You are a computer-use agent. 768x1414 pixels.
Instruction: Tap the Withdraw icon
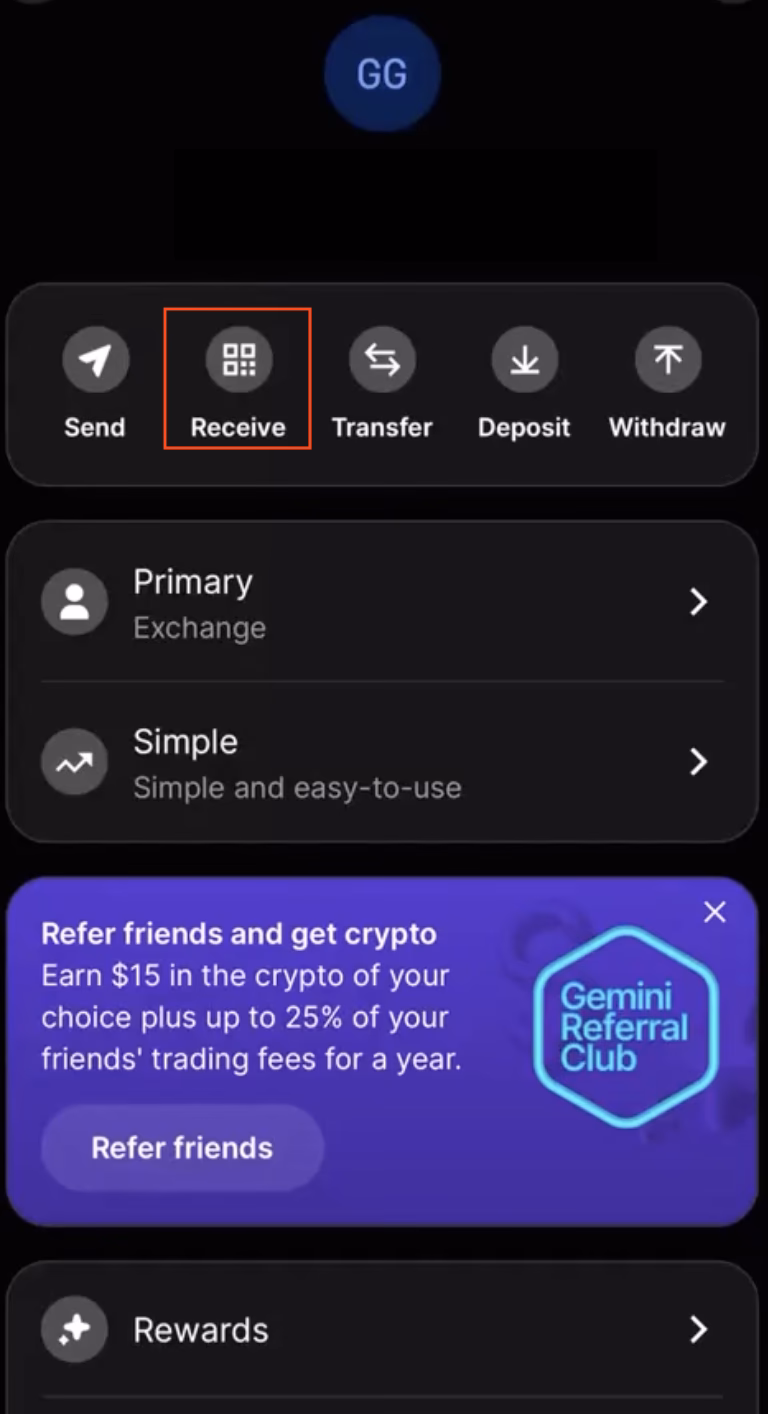(667, 358)
